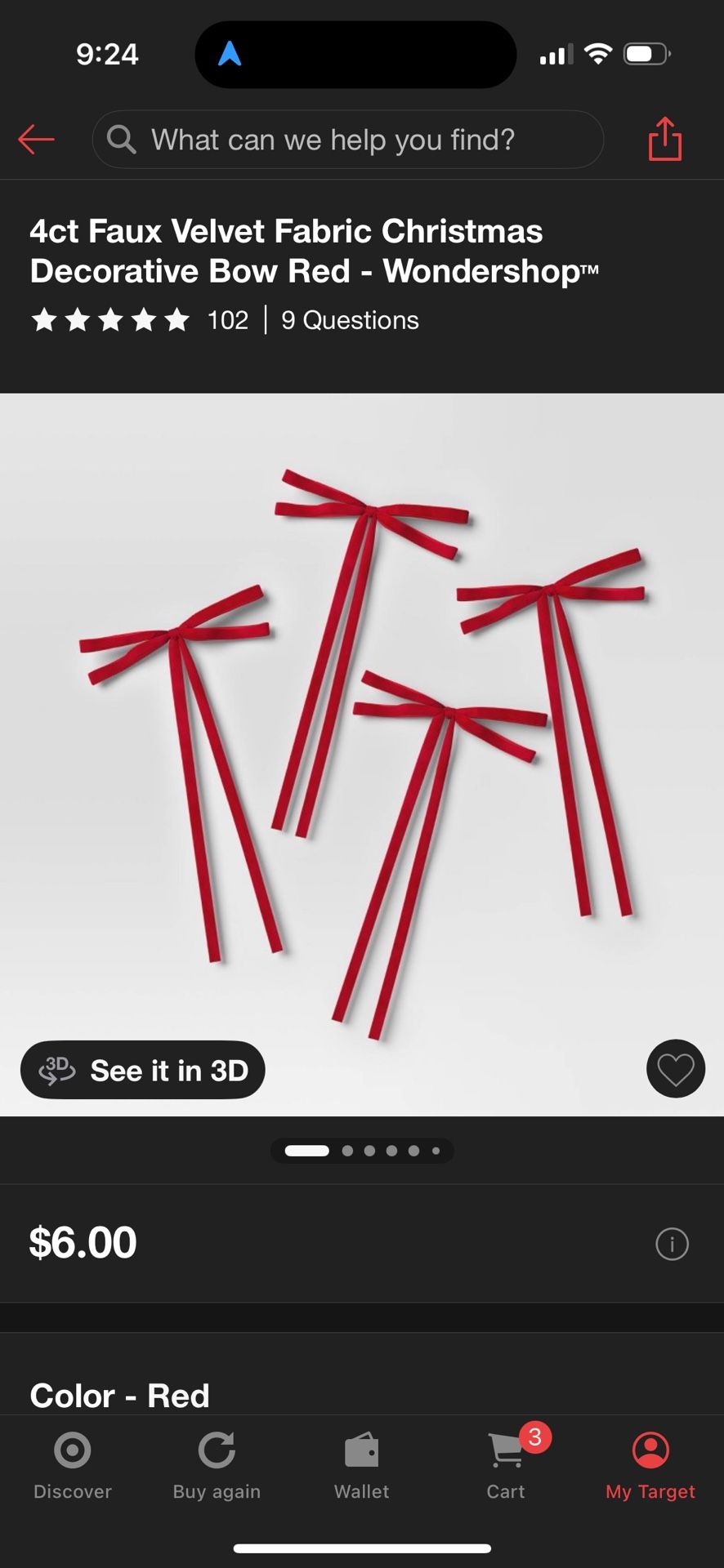Go back using the red arrow
Image resolution: width=724 pixels, height=1568 pixels.
pos(37,140)
